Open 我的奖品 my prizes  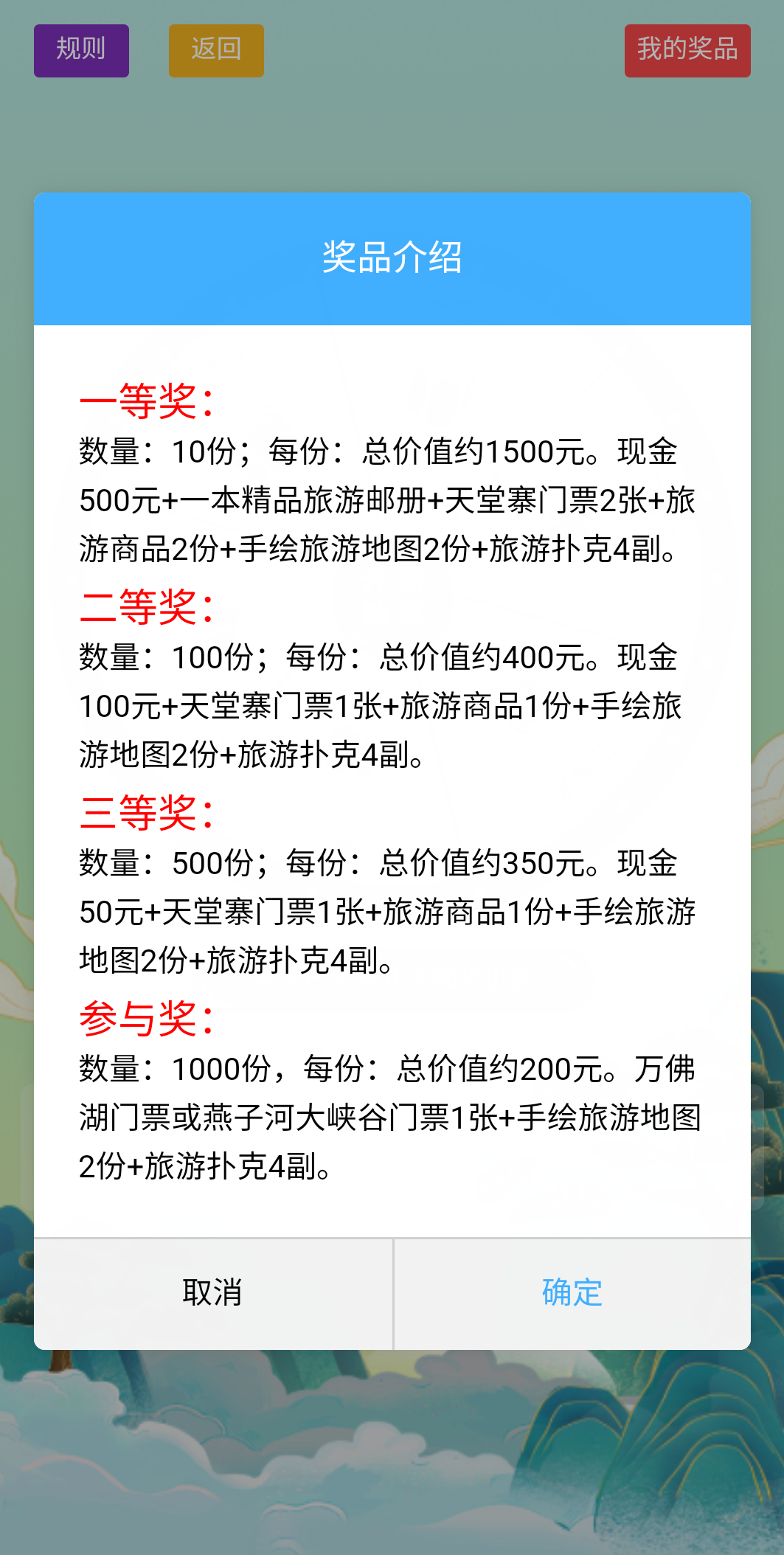[687, 50]
